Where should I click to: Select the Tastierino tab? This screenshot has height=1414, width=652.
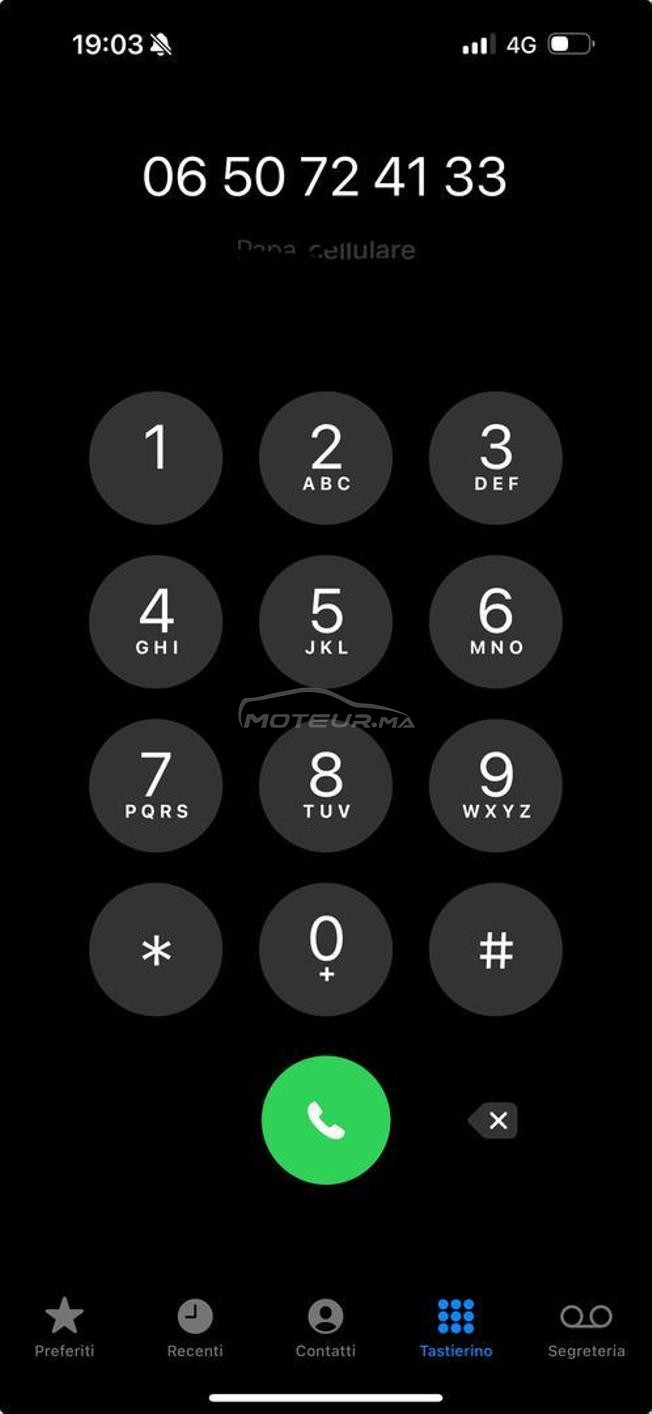pyautogui.click(x=456, y=1327)
